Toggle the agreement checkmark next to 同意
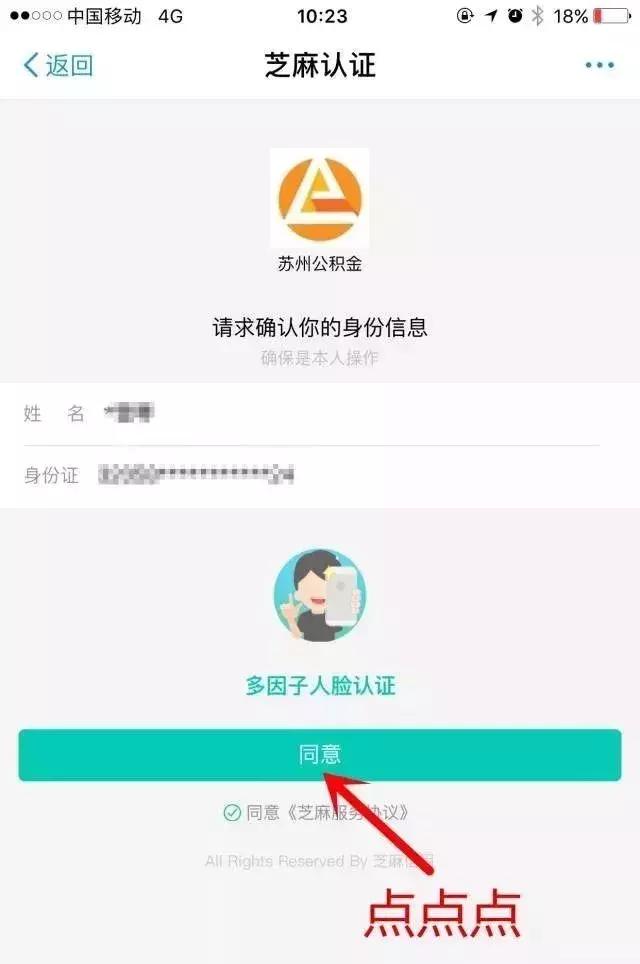Image resolution: width=640 pixels, height=964 pixels. pos(232,812)
